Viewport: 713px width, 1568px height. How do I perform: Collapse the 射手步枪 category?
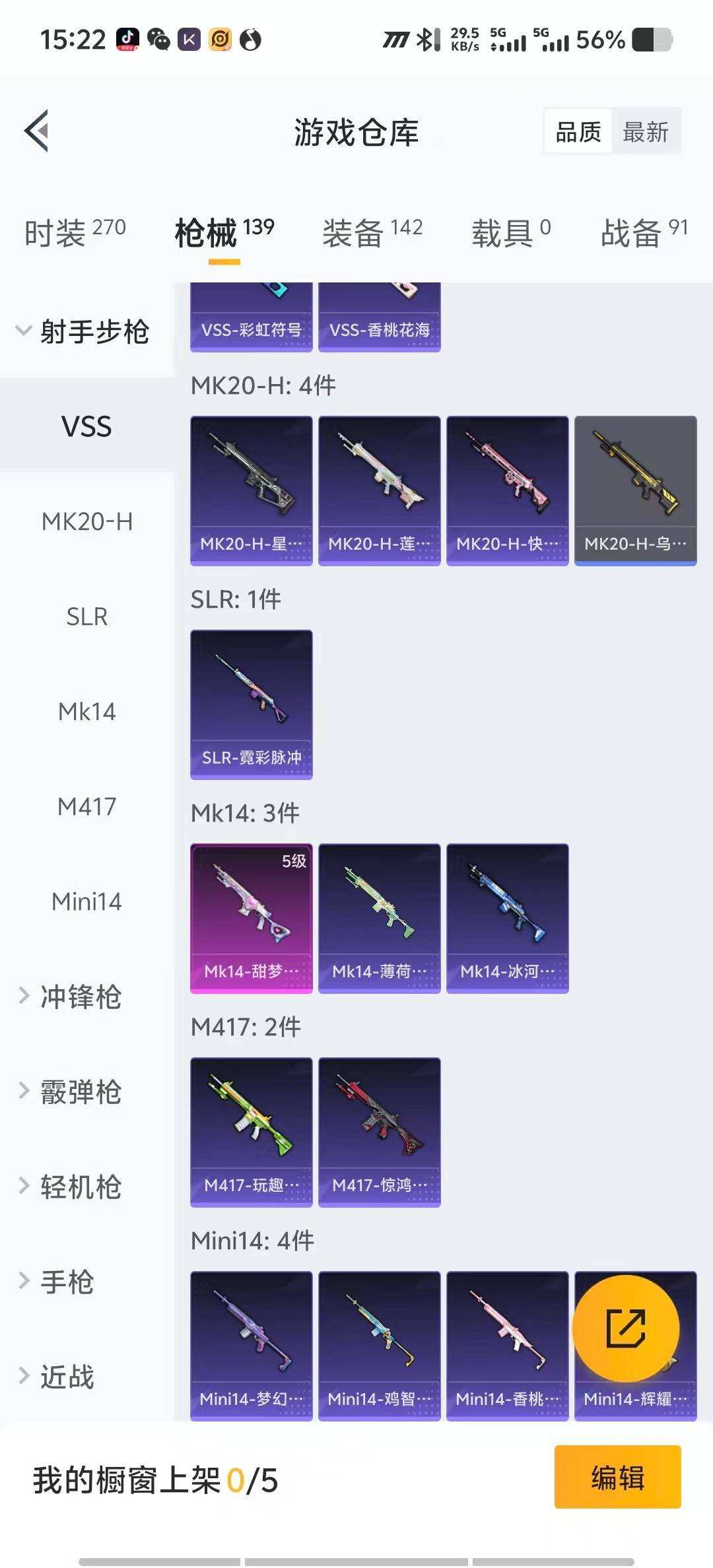(x=86, y=331)
